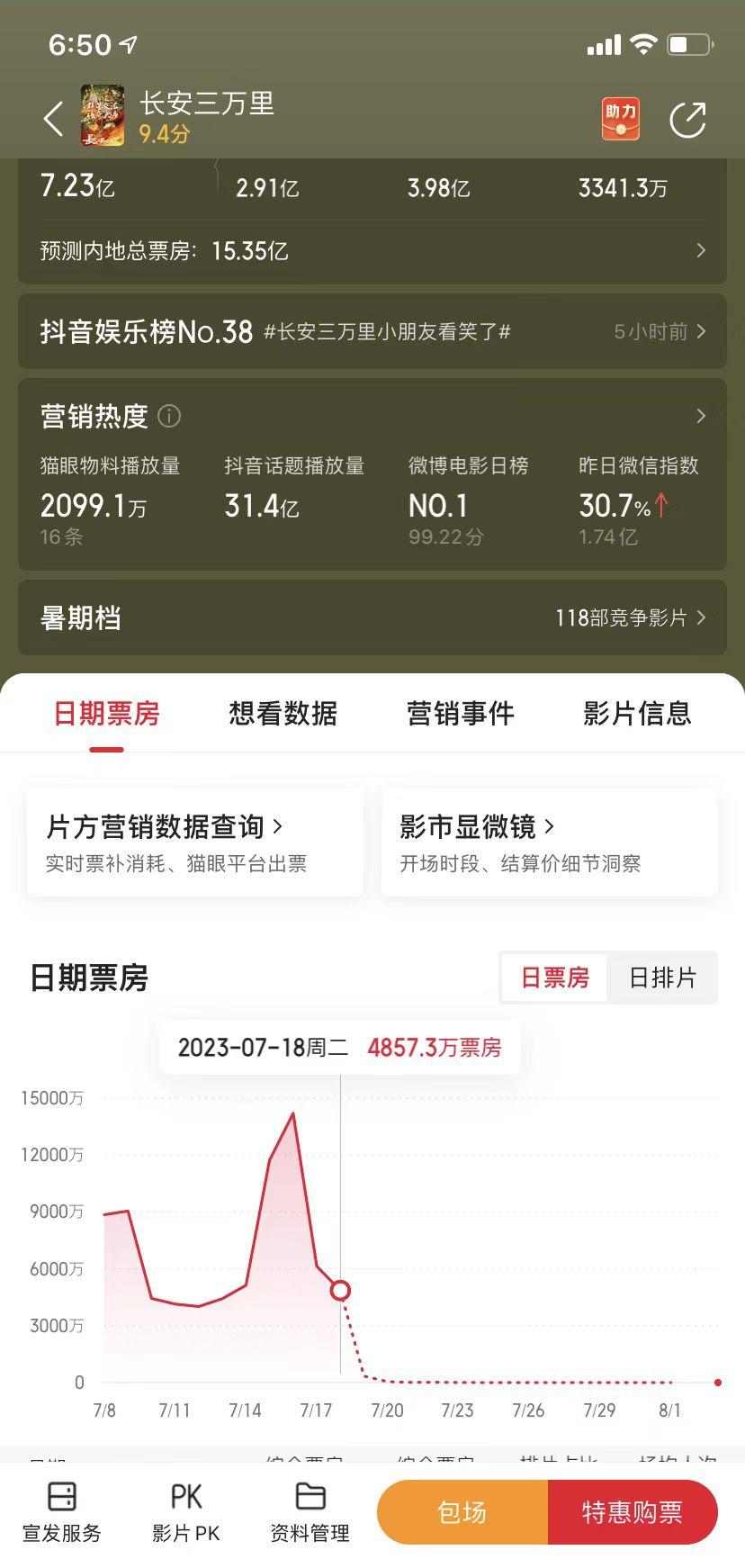745x1568 pixels.
Task: Open the 影市显微镜 card
Action: pyautogui.click(x=549, y=843)
